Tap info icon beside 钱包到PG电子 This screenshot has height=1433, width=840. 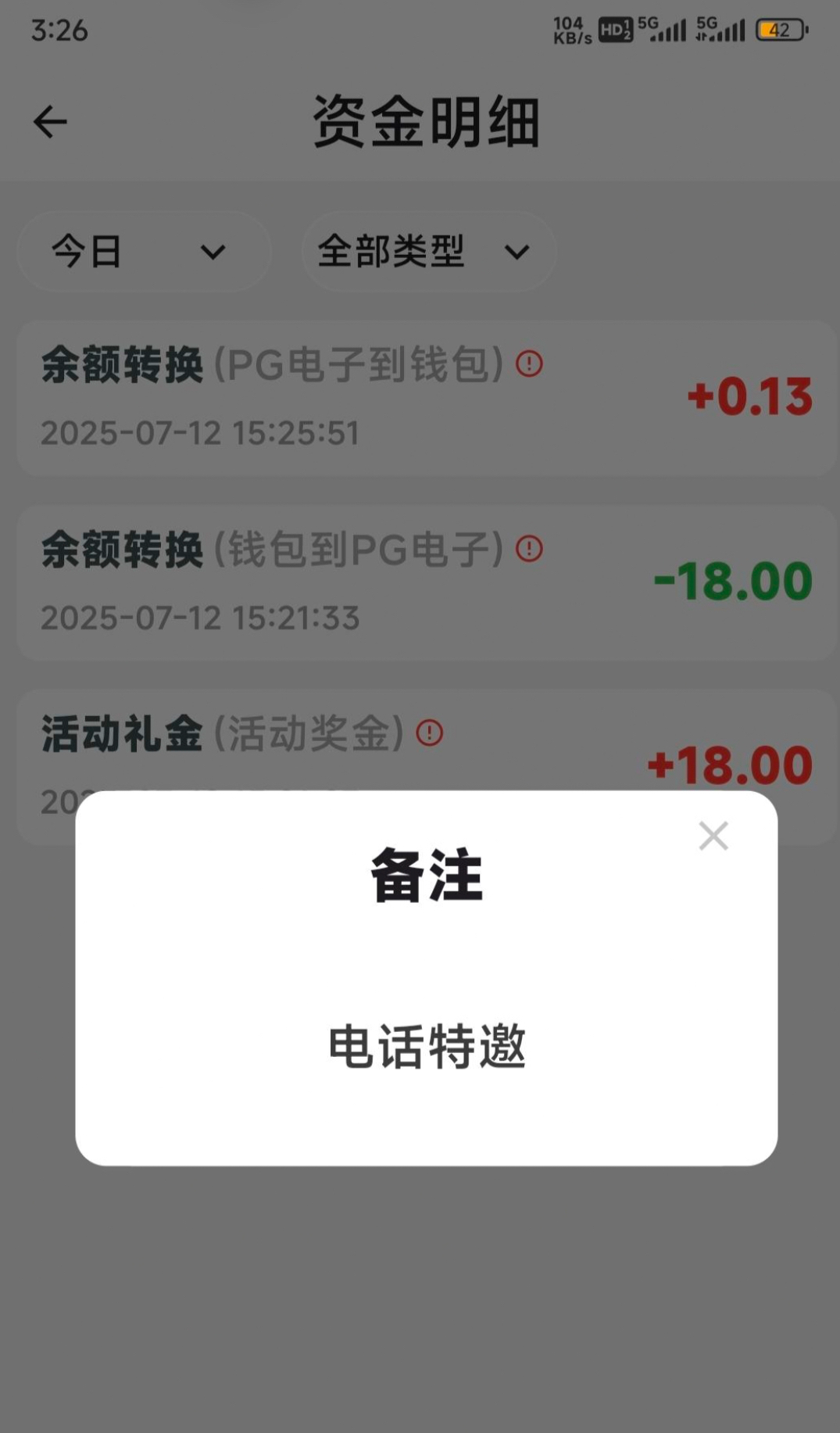tap(529, 548)
